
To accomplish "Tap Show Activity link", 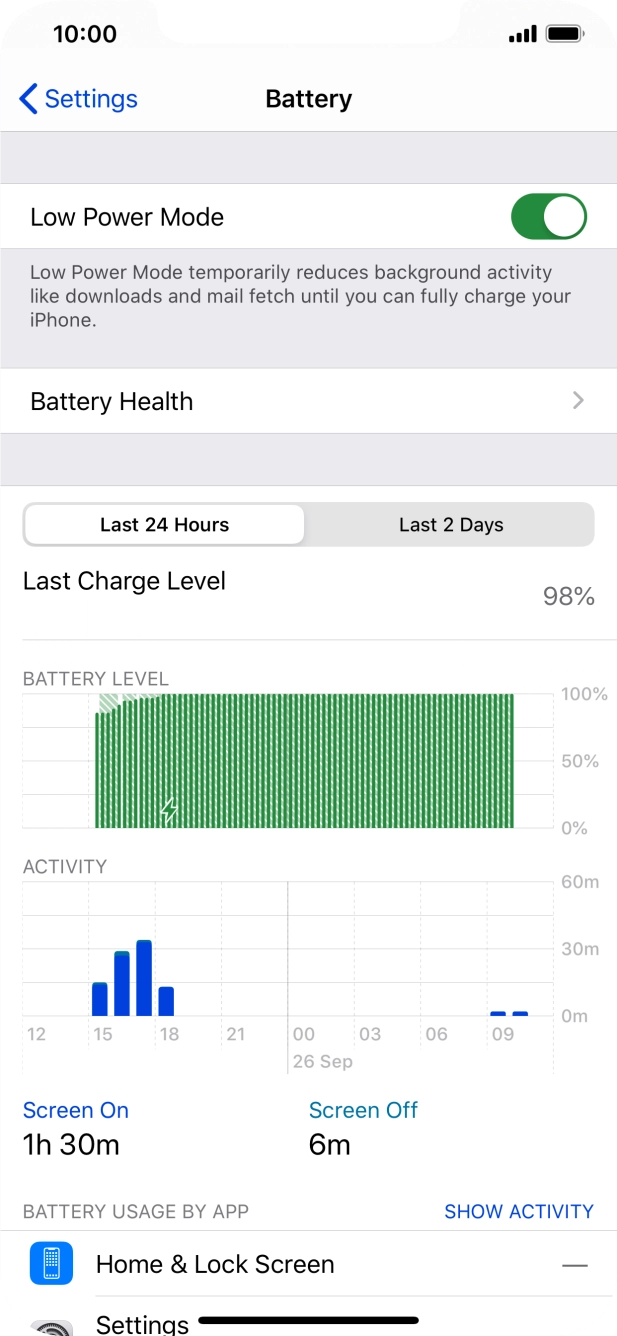I will click(x=519, y=1211).
